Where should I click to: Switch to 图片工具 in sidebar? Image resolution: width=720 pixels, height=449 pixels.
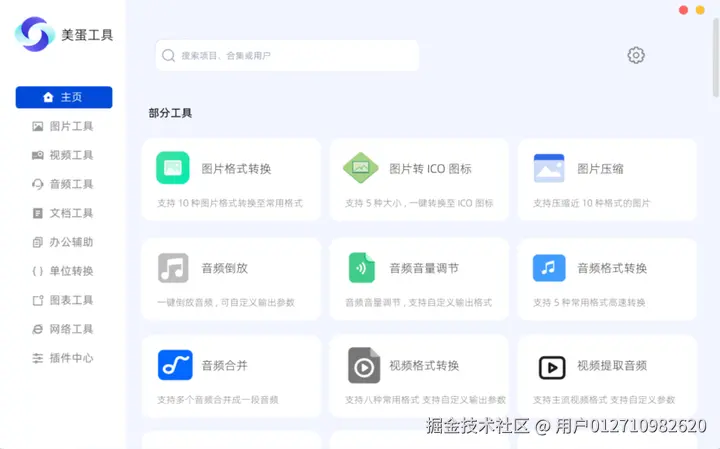[x=63, y=126]
